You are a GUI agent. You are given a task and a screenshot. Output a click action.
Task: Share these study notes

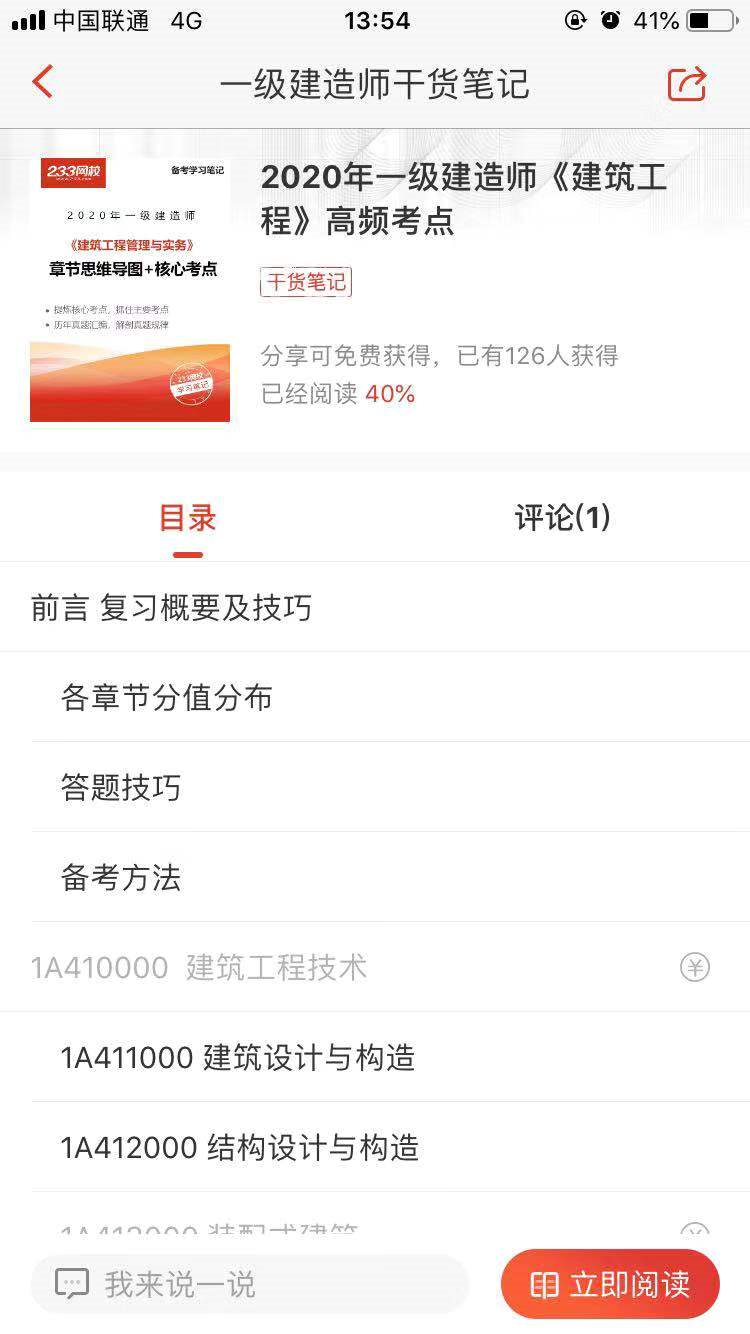687,84
